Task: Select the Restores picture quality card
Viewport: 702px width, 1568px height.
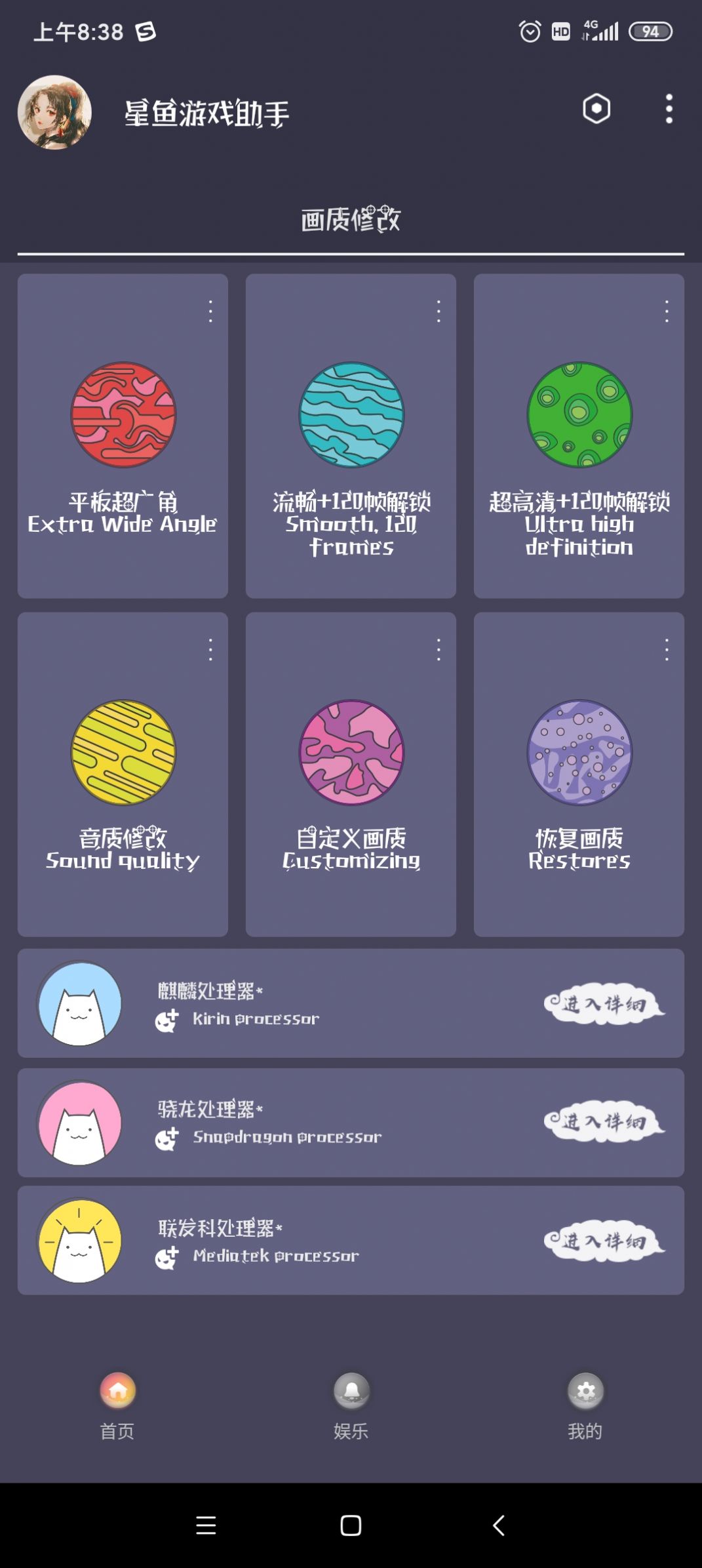Action: coord(579,774)
